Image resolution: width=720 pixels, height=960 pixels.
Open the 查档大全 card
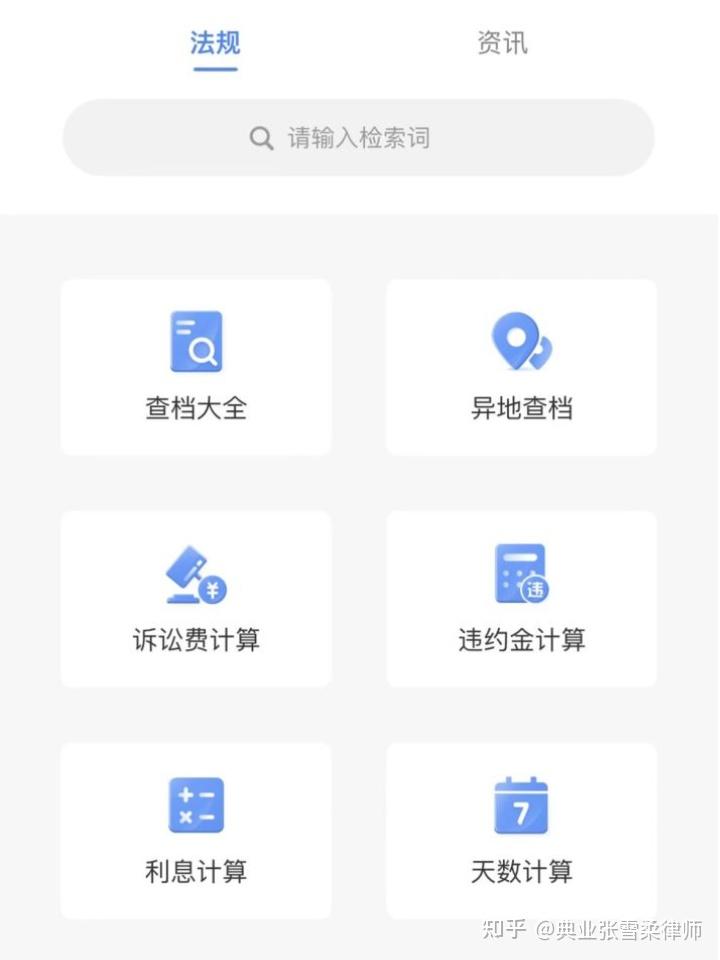pos(196,367)
